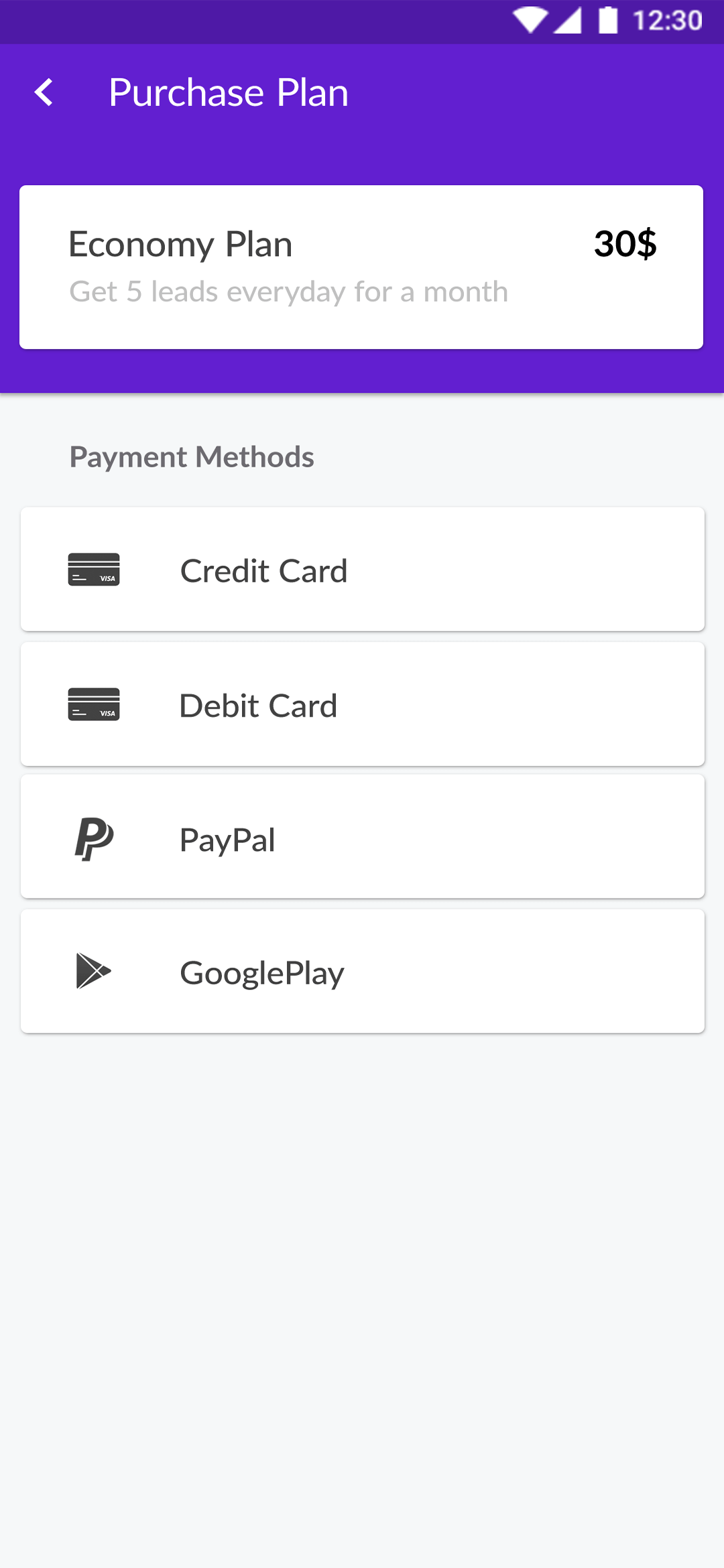Select GooglePlay payment option
This screenshot has height=1568, width=724.
(x=362, y=972)
